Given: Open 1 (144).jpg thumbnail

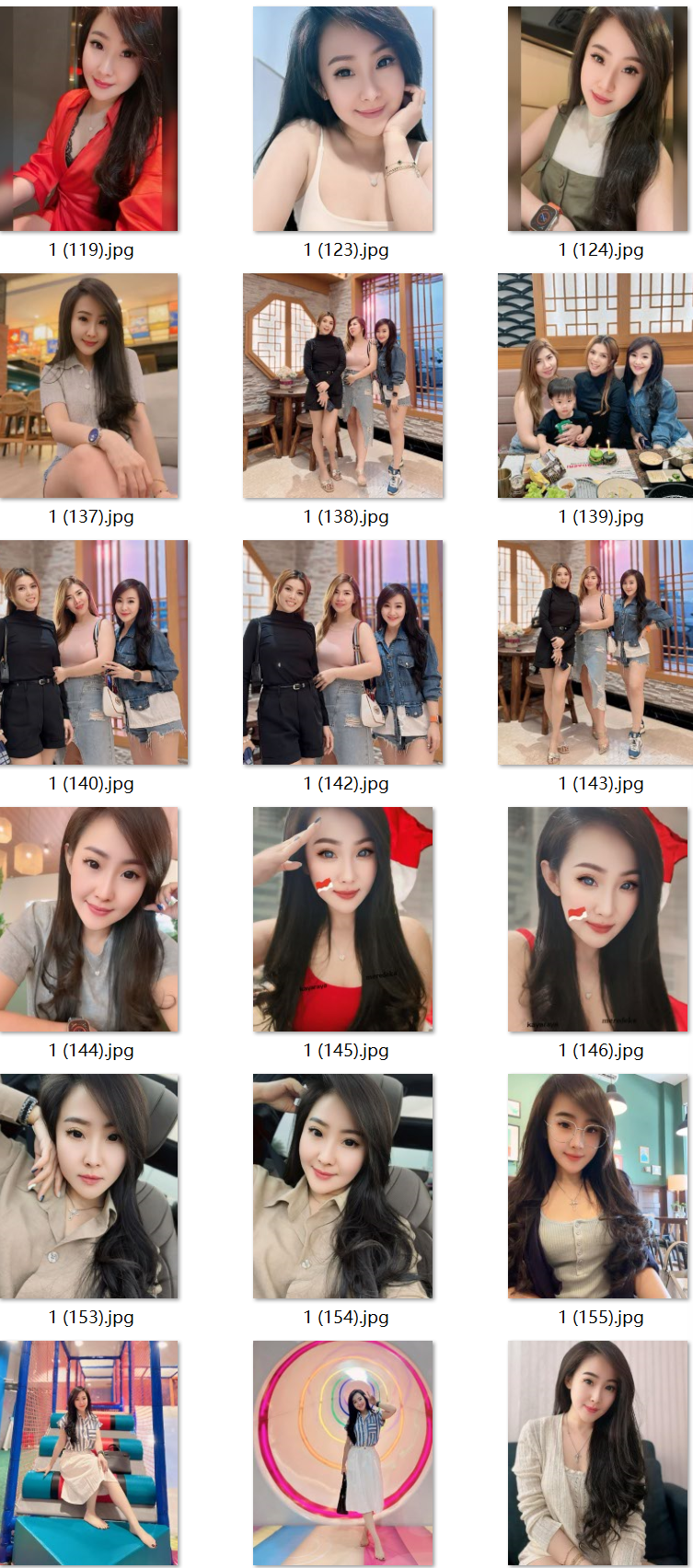Looking at the screenshot, I should pyautogui.click(x=89, y=919).
